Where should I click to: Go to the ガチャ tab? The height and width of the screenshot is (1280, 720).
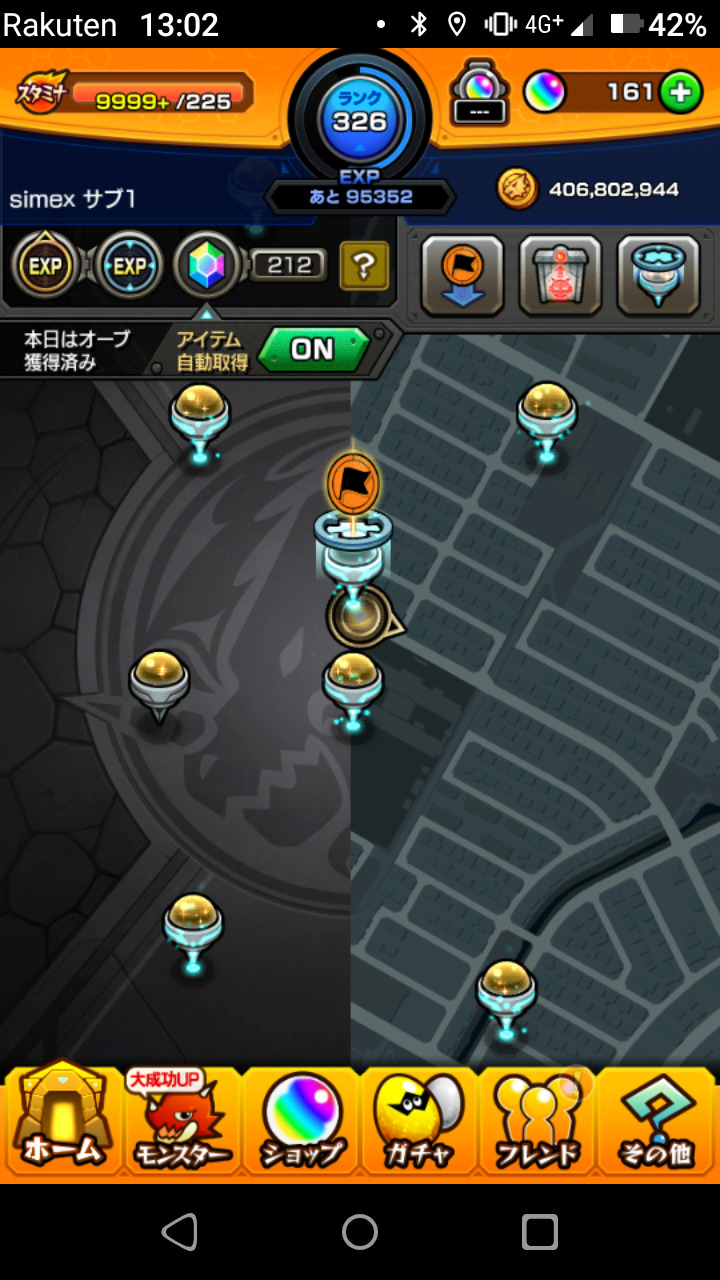tap(418, 1120)
